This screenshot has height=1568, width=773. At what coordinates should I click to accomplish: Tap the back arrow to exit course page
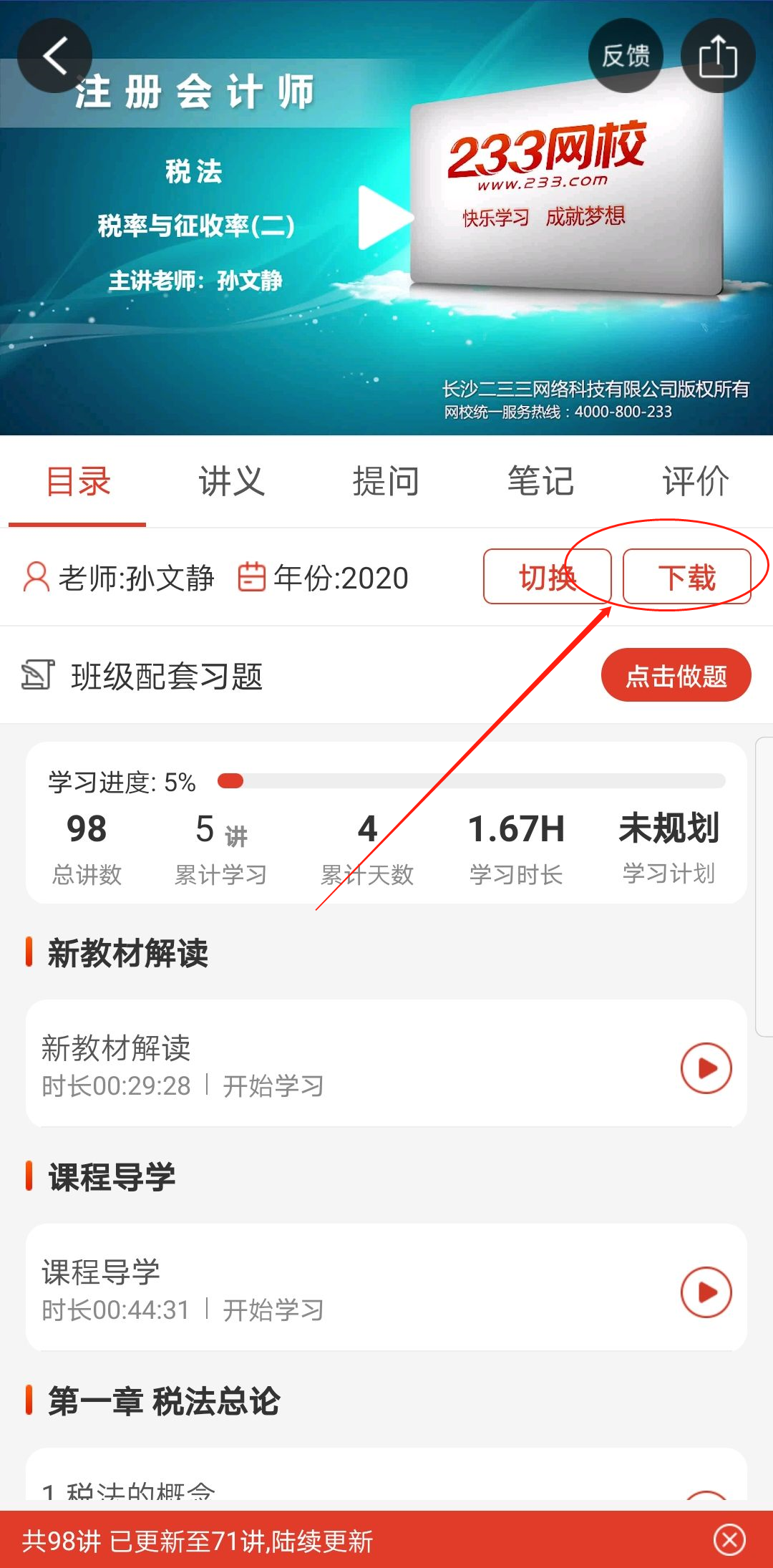tap(54, 56)
